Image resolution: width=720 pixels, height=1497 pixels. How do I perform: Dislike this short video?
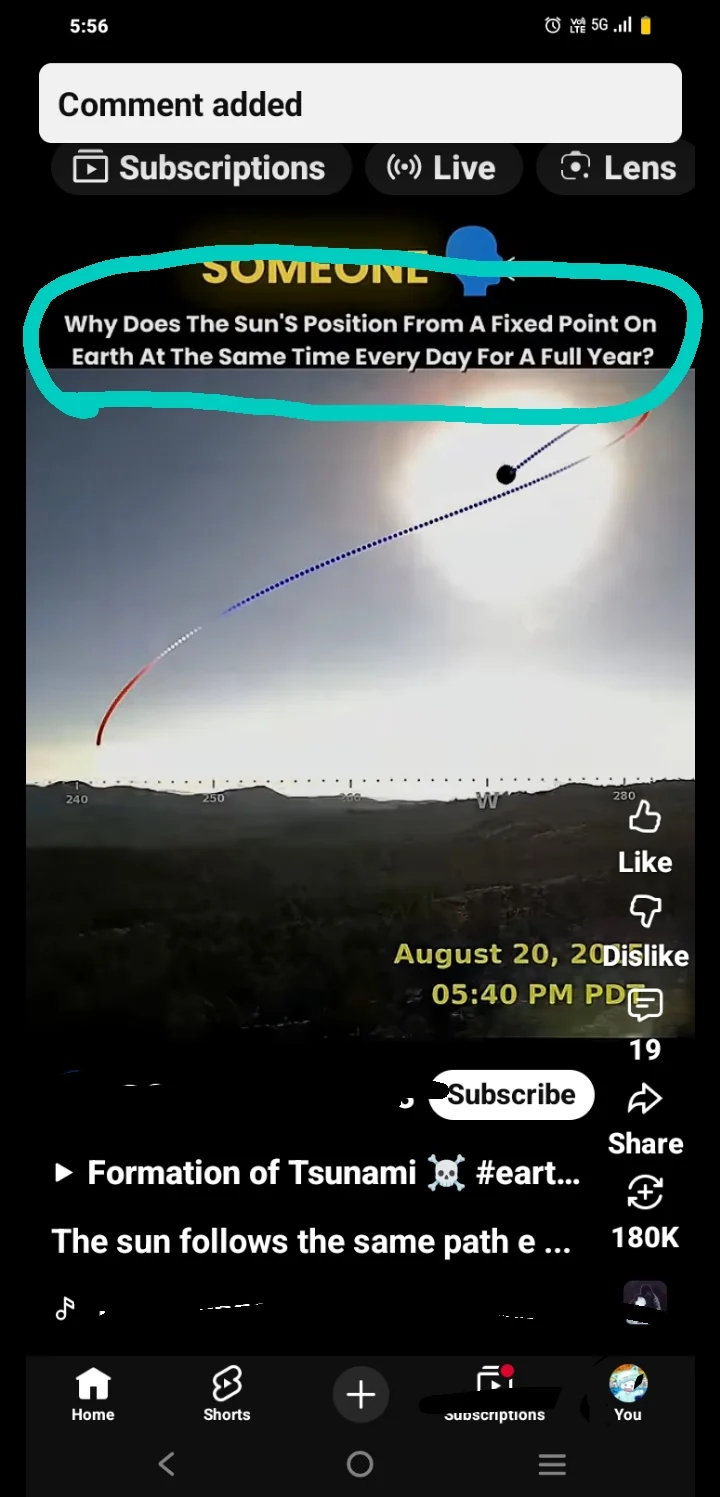pyautogui.click(x=645, y=911)
